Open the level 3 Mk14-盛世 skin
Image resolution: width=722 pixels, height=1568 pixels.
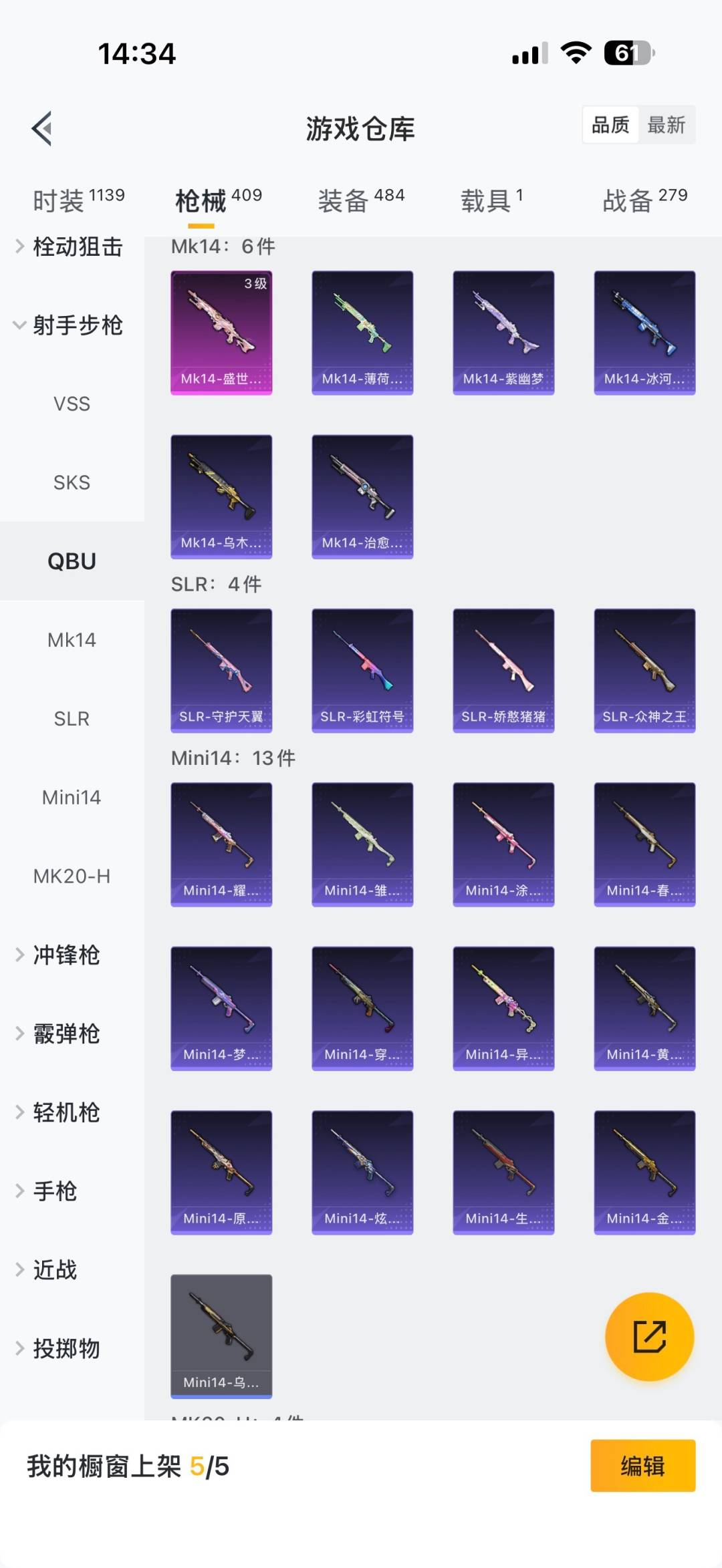coord(221,332)
